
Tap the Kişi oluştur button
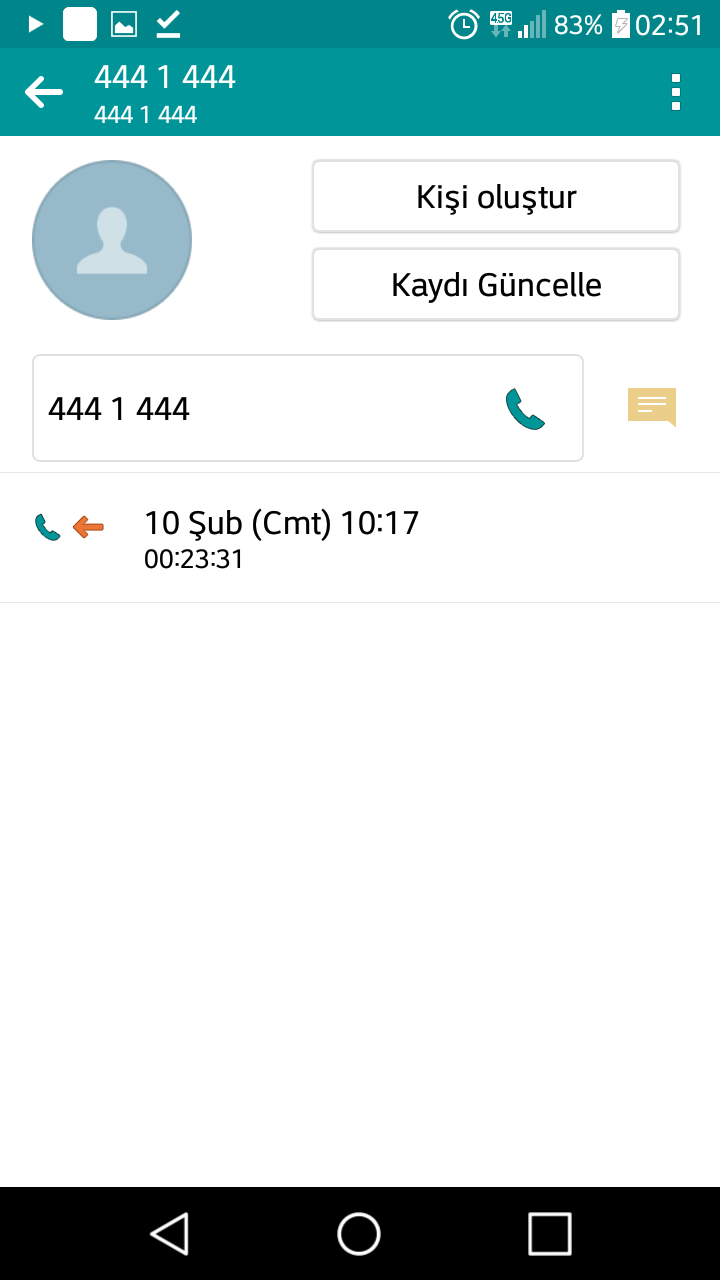(496, 196)
